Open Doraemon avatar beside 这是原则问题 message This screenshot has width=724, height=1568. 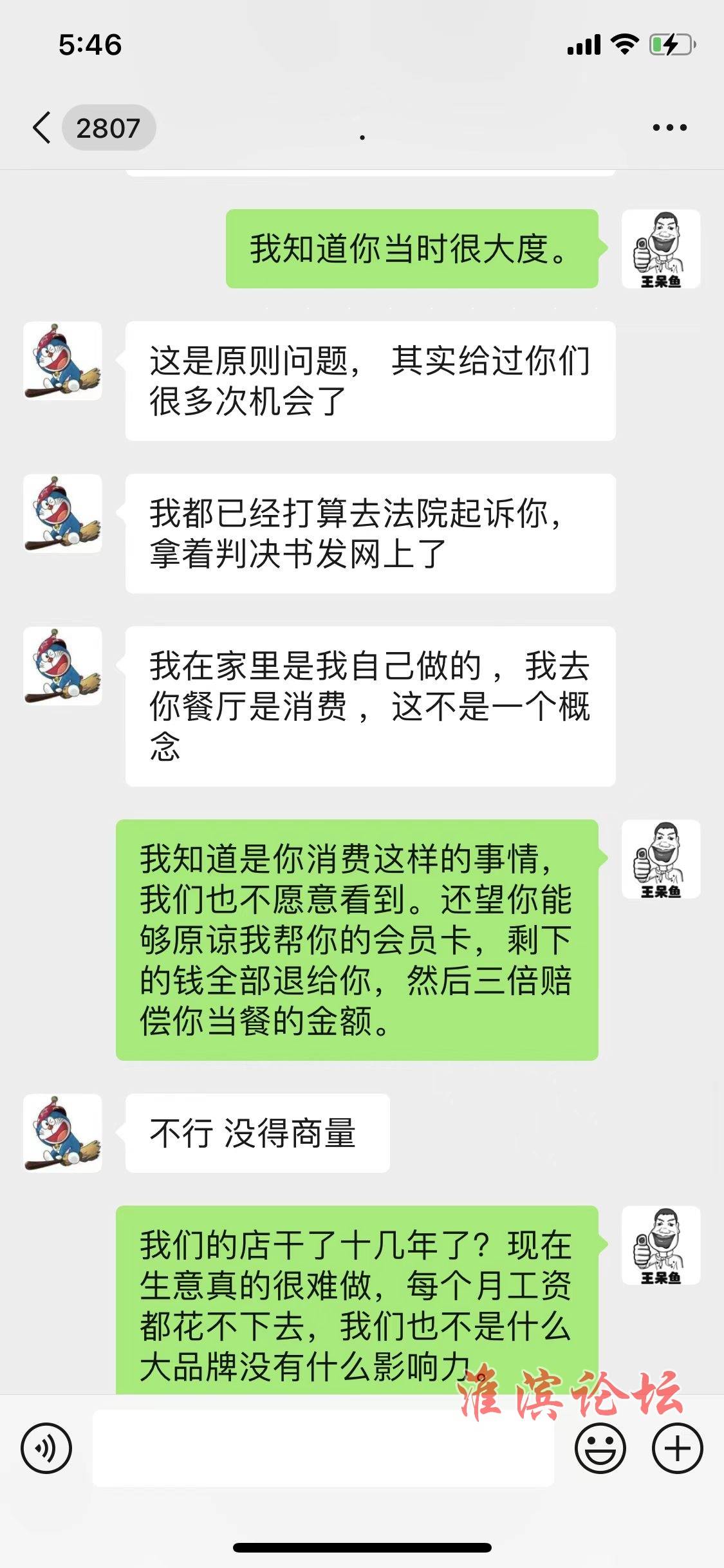[62, 361]
